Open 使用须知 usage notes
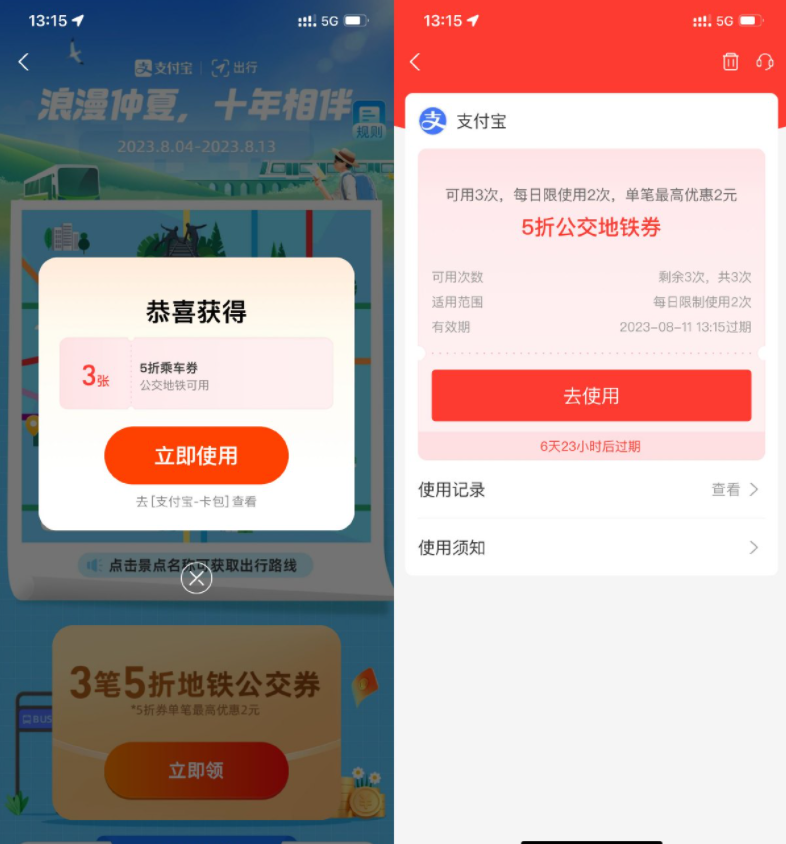 [x=590, y=547]
